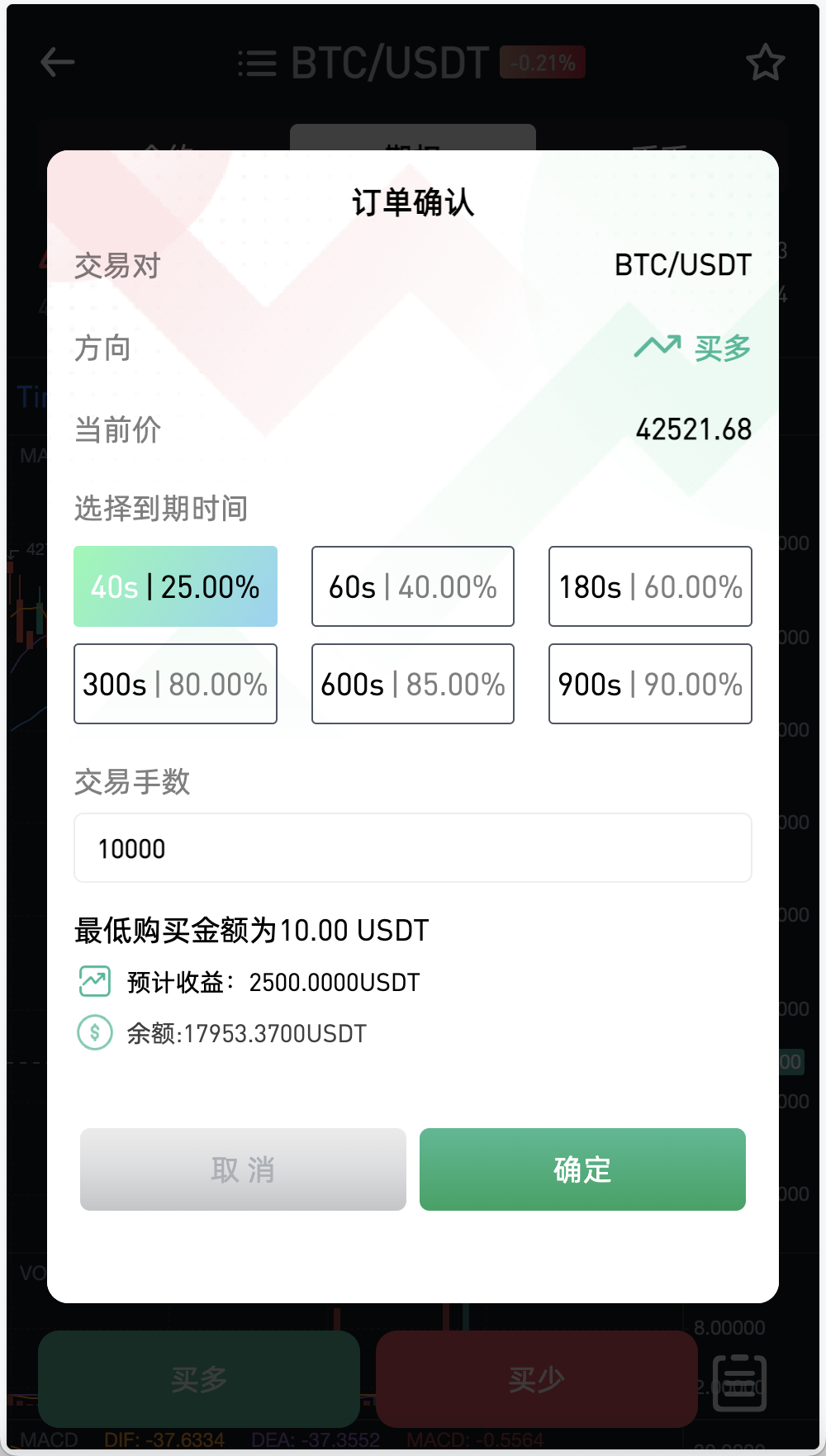Screen dimensions: 826x1456
Task: Choose the 900s | 90.00% expiry option
Action: (x=649, y=684)
